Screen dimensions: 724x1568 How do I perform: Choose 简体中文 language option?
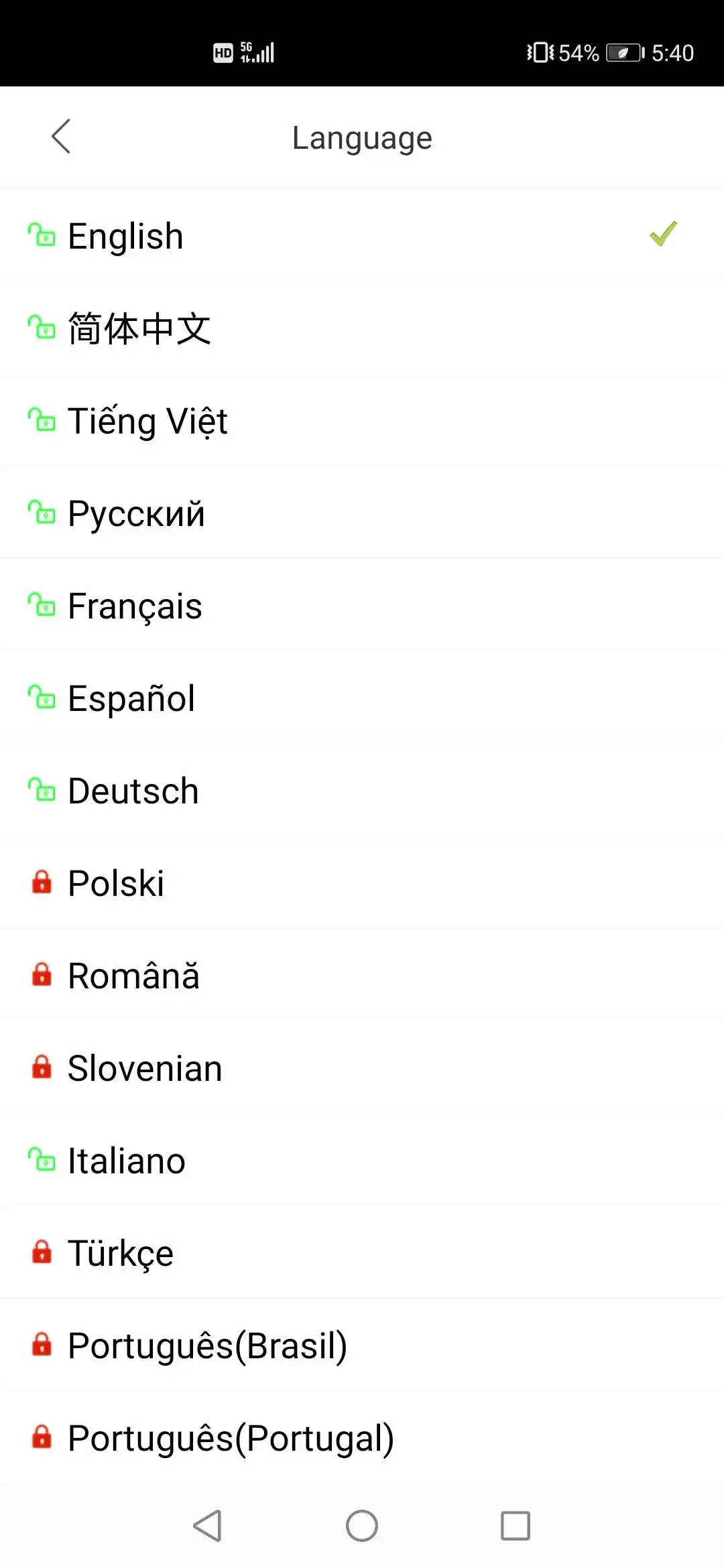pyautogui.click(x=362, y=328)
